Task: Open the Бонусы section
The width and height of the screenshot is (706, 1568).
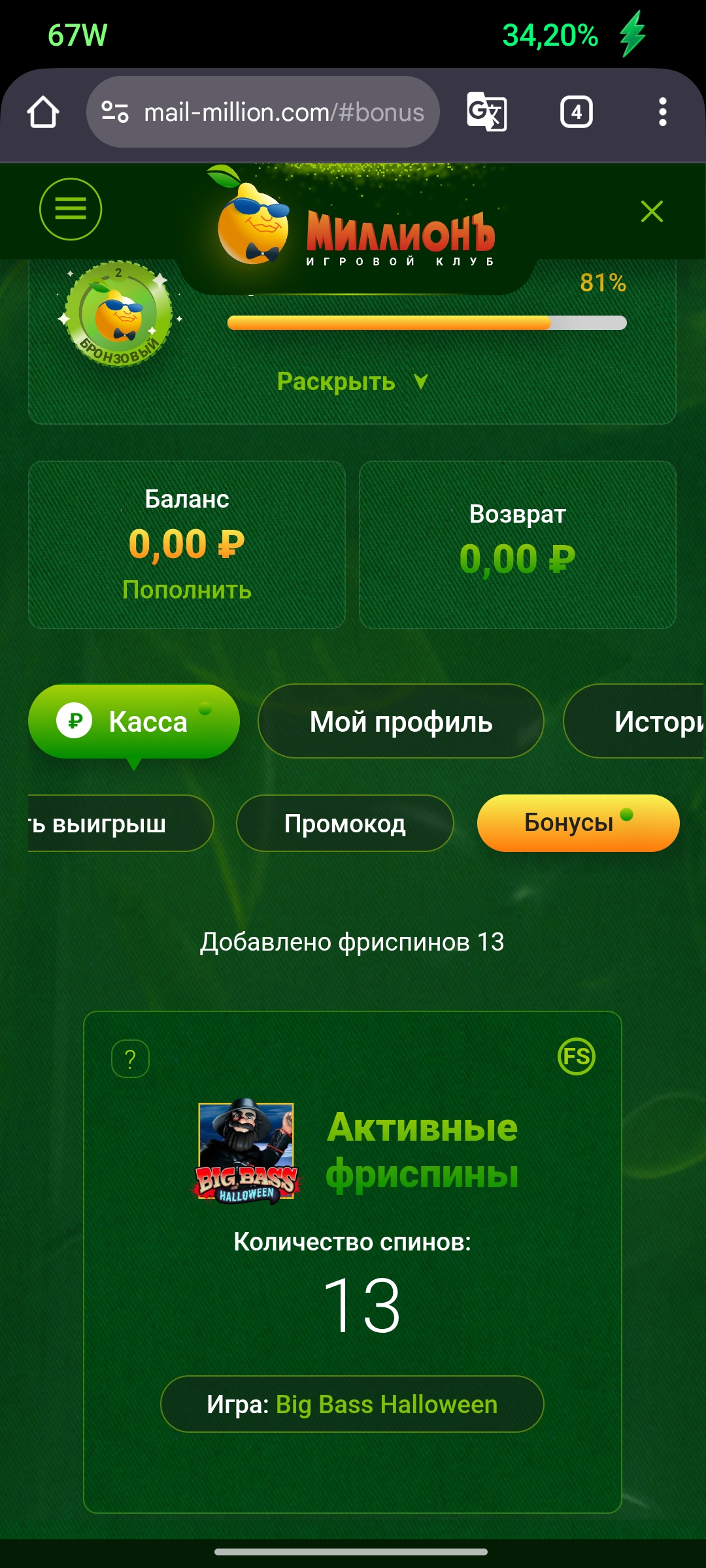Action: [x=578, y=823]
